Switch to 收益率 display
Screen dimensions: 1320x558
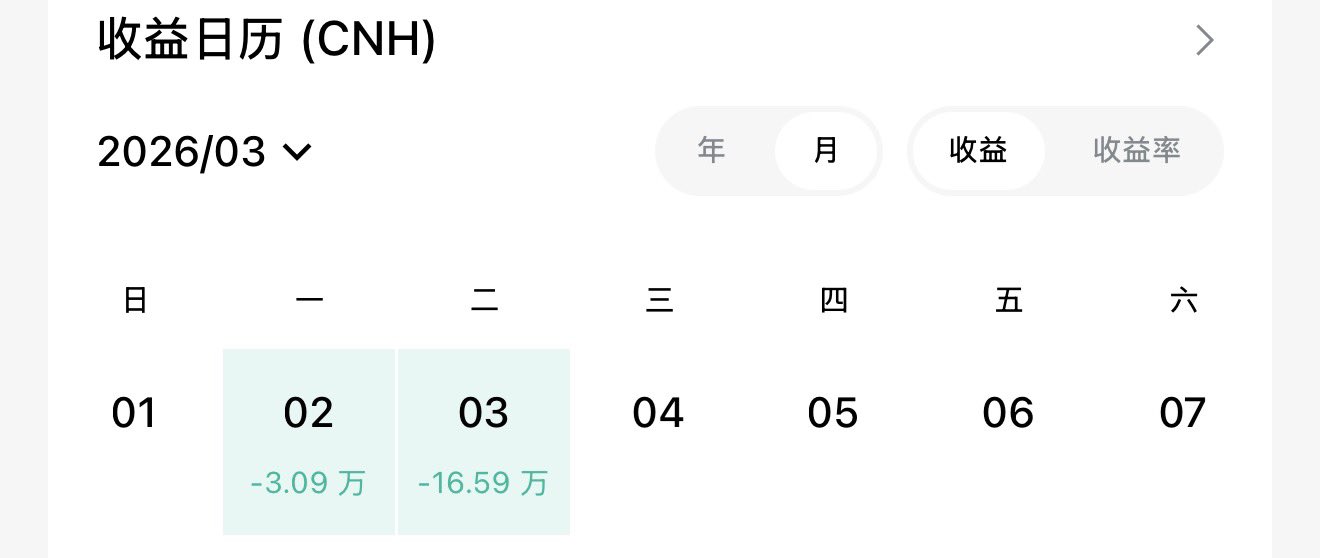tap(1137, 151)
